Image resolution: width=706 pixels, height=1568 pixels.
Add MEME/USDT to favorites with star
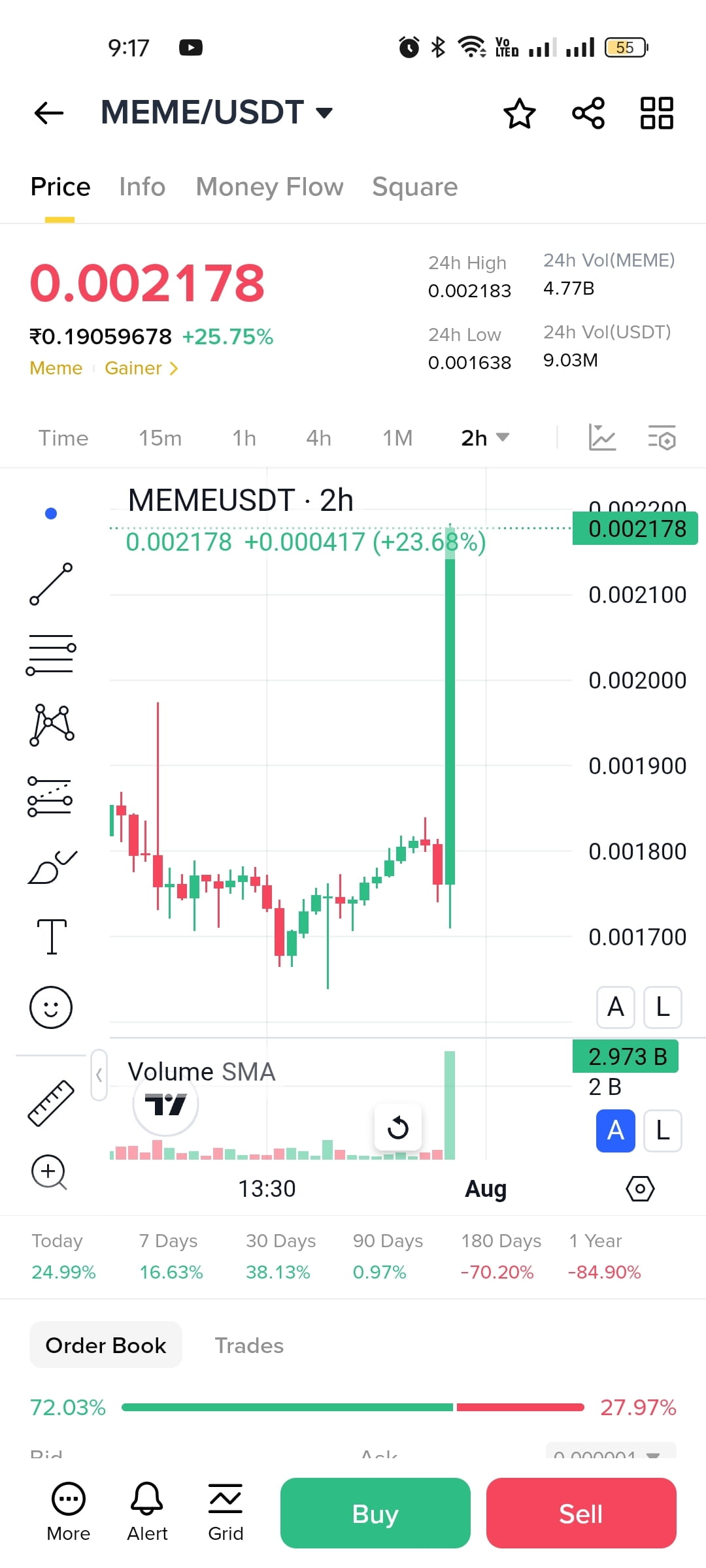tap(520, 113)
